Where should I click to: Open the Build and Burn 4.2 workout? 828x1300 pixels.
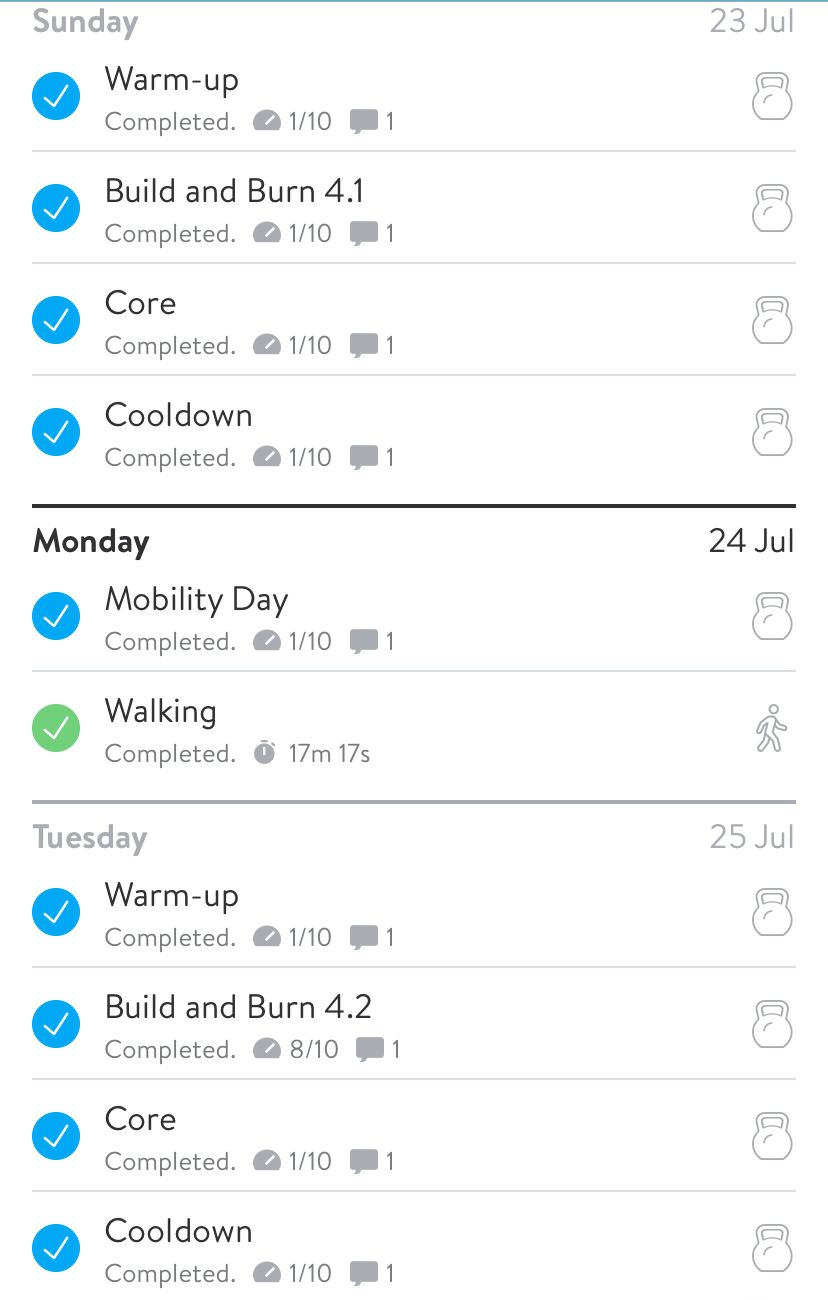click(x=238, y=1007)
